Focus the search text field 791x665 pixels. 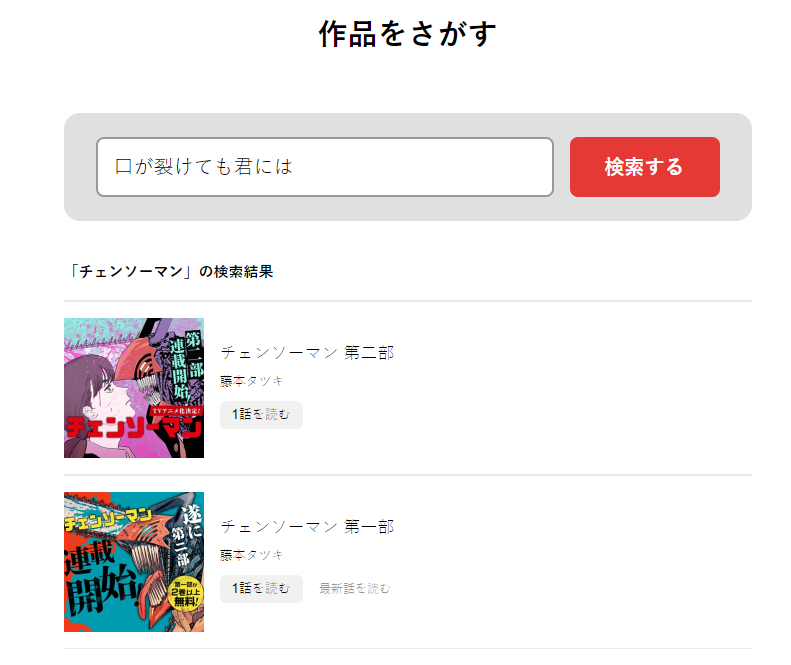324,167
